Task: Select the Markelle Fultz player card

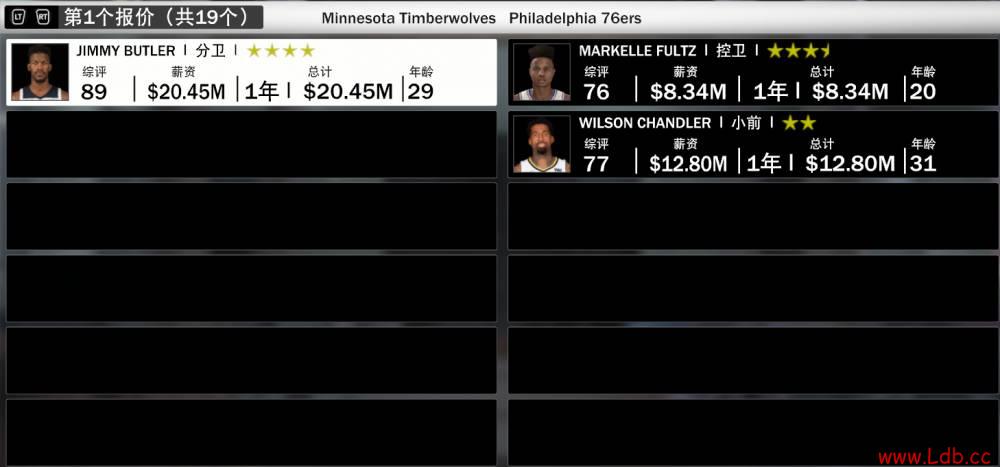Action: click(x=752, y=72)
